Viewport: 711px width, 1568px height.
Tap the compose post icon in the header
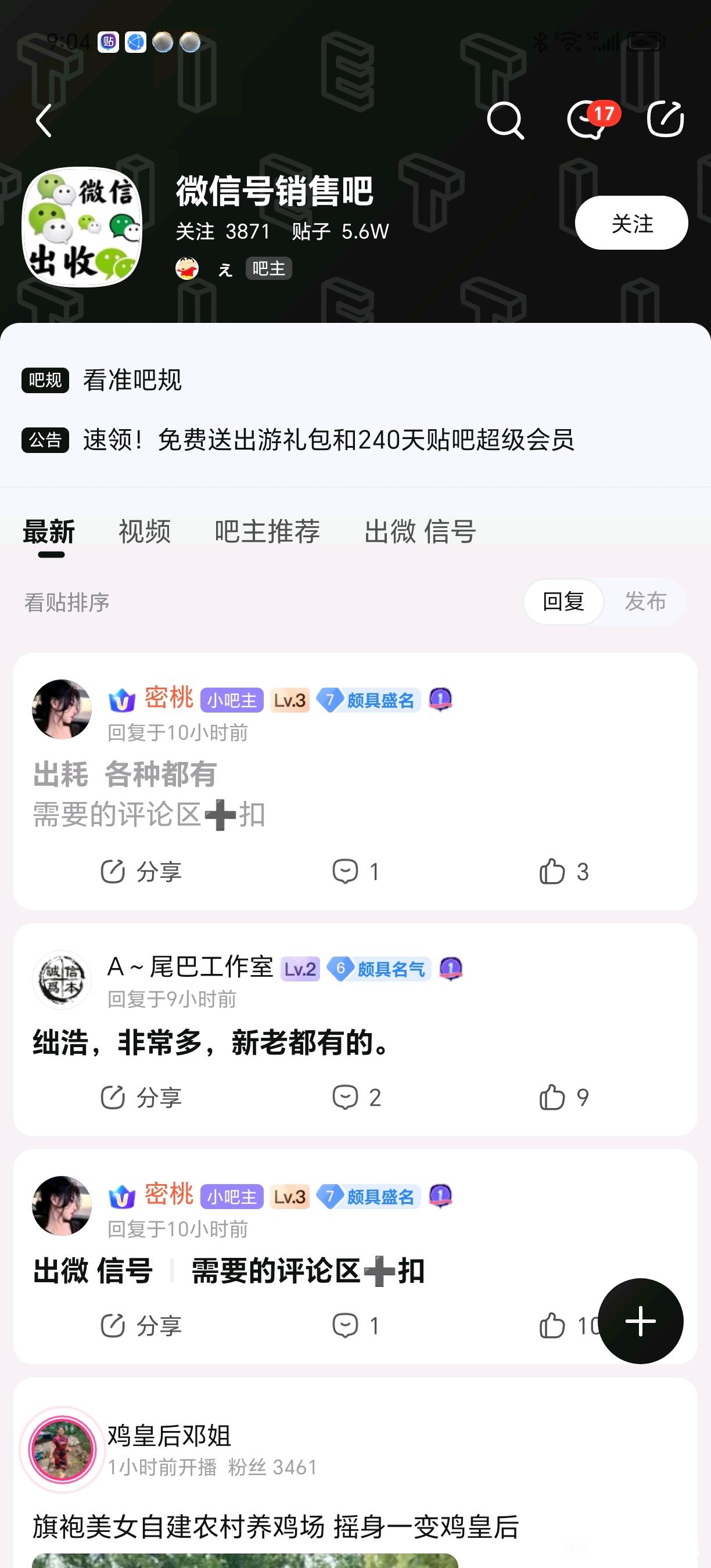(665, 118)
